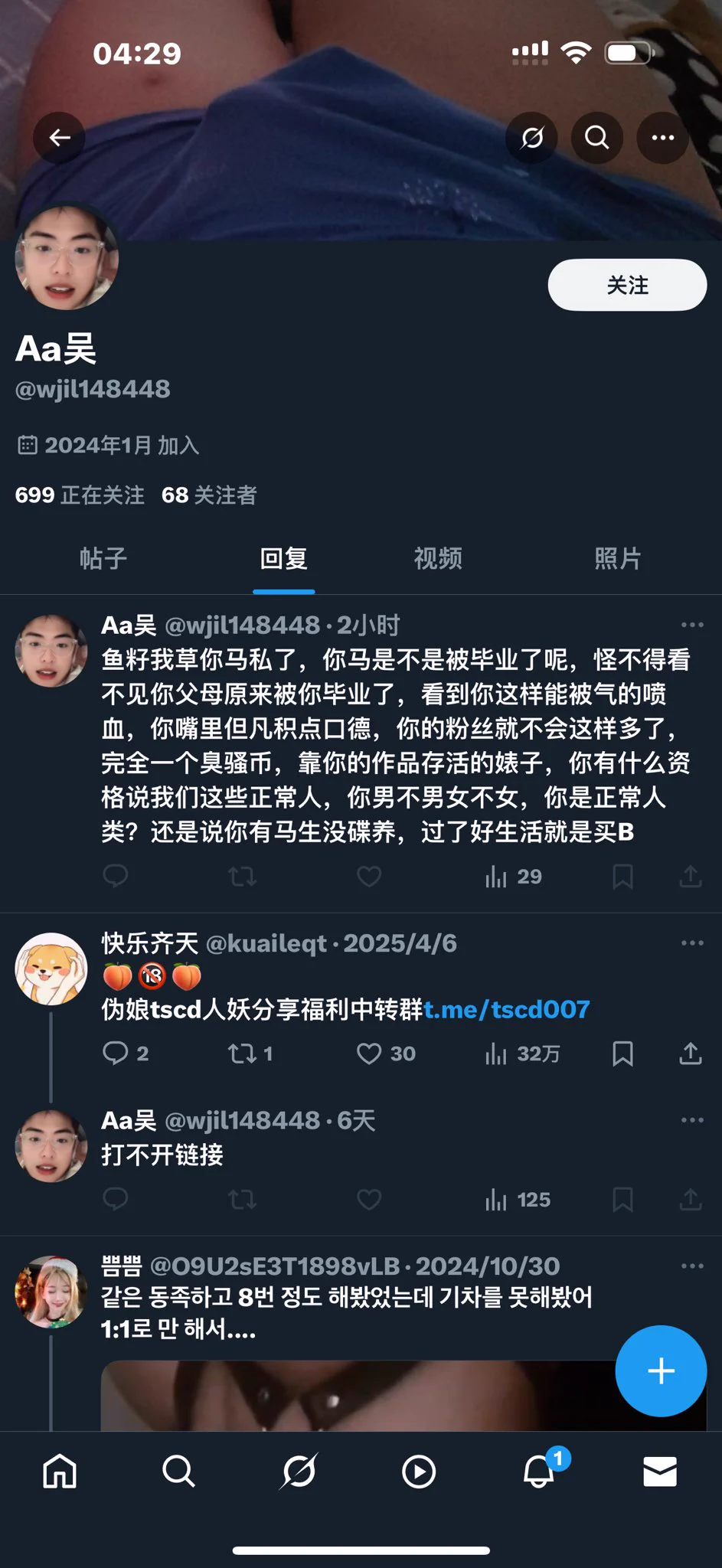Like the reply 打不开链接
The image size is (722, 1568).
tap(369, 1200)
